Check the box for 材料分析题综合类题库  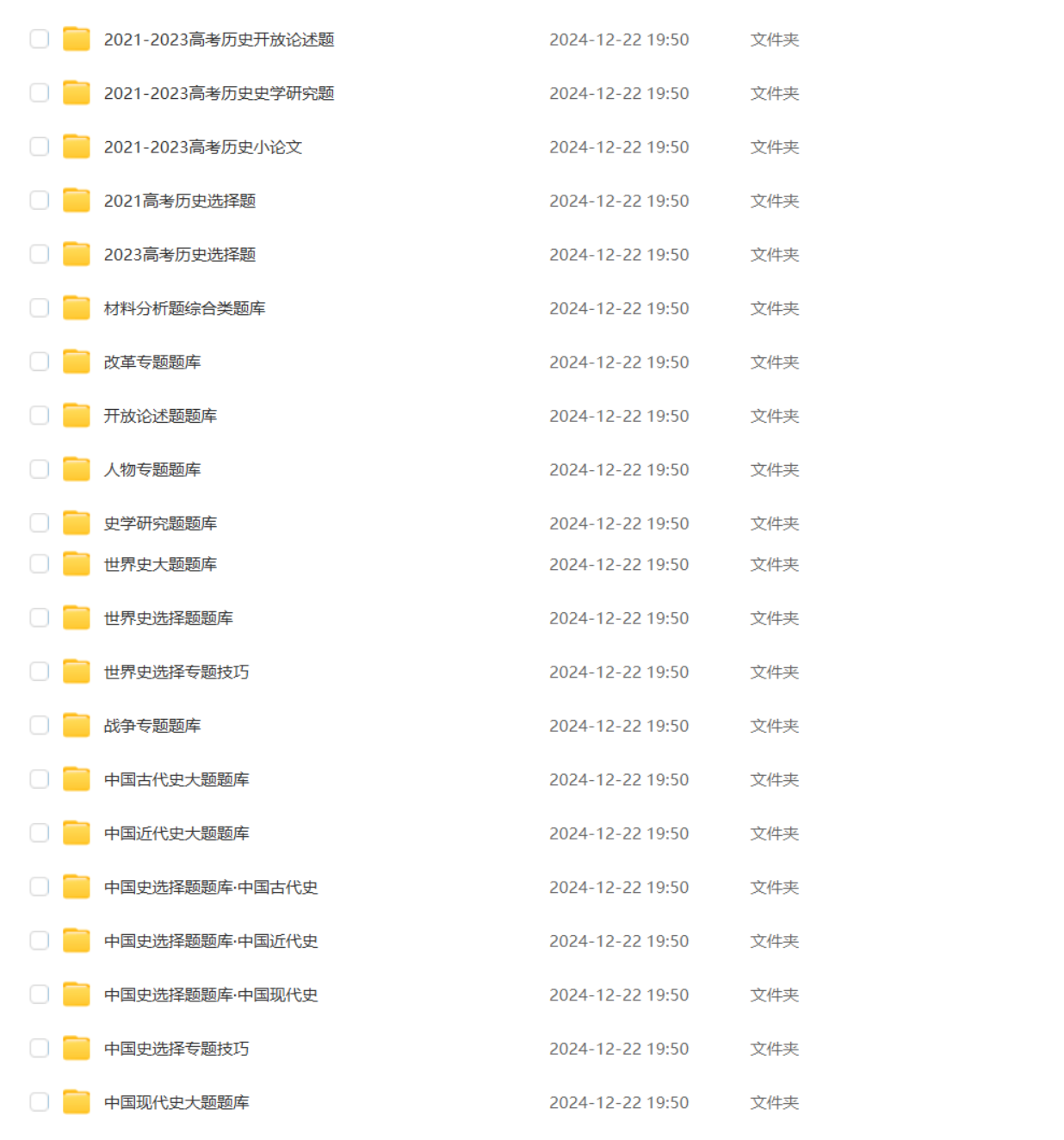pyautogui.click(x=40, y=308)
